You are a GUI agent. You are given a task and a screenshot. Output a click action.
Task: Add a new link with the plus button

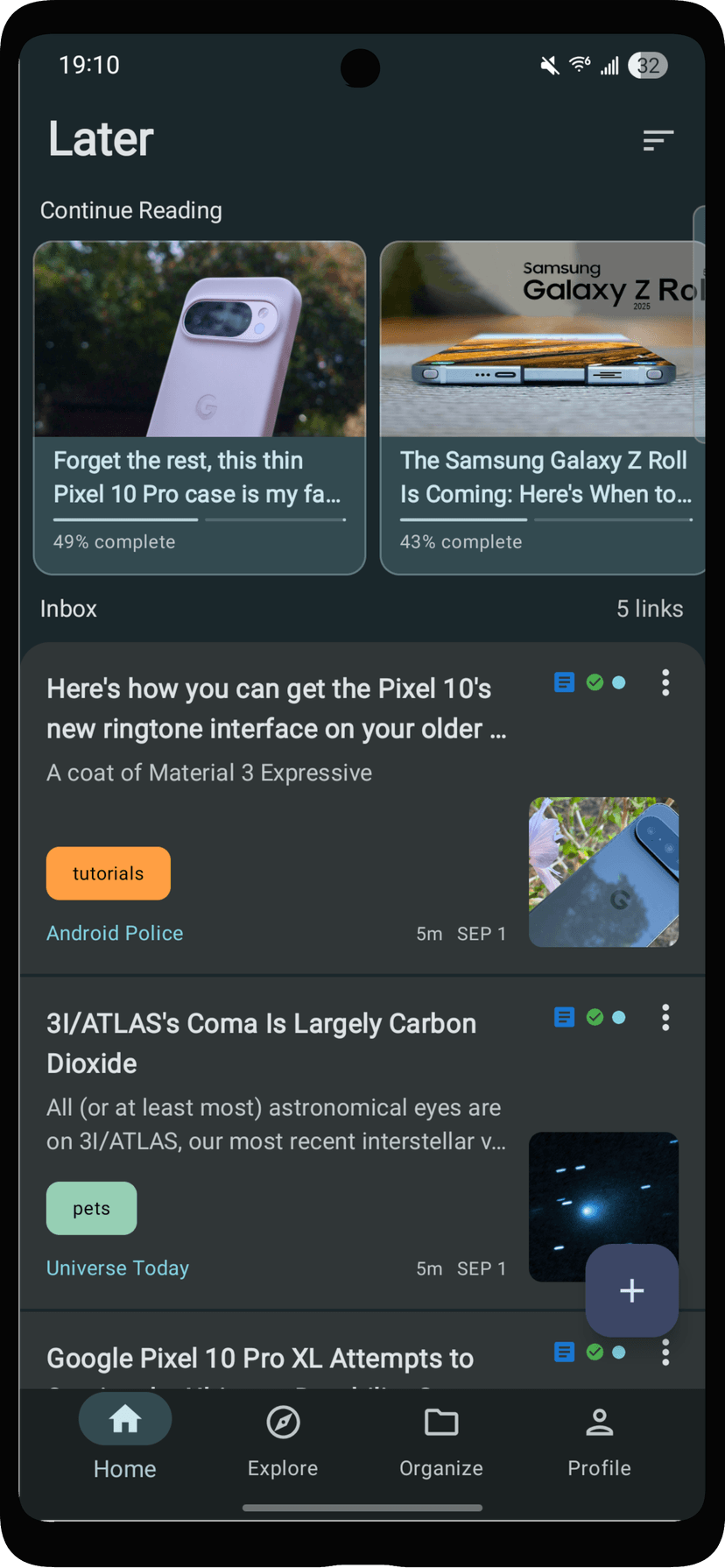631,1290
